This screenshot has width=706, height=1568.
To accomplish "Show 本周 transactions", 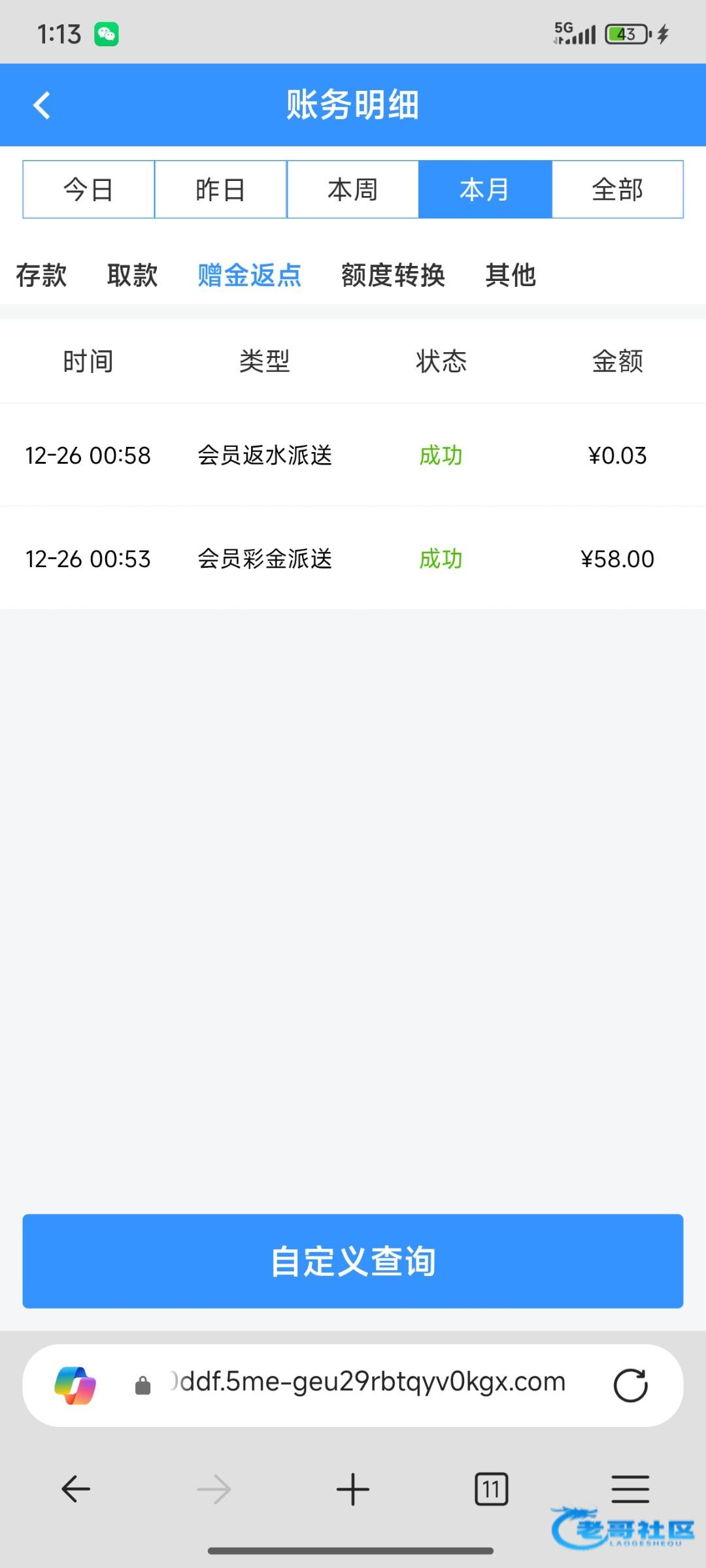I will coord(352,189).
